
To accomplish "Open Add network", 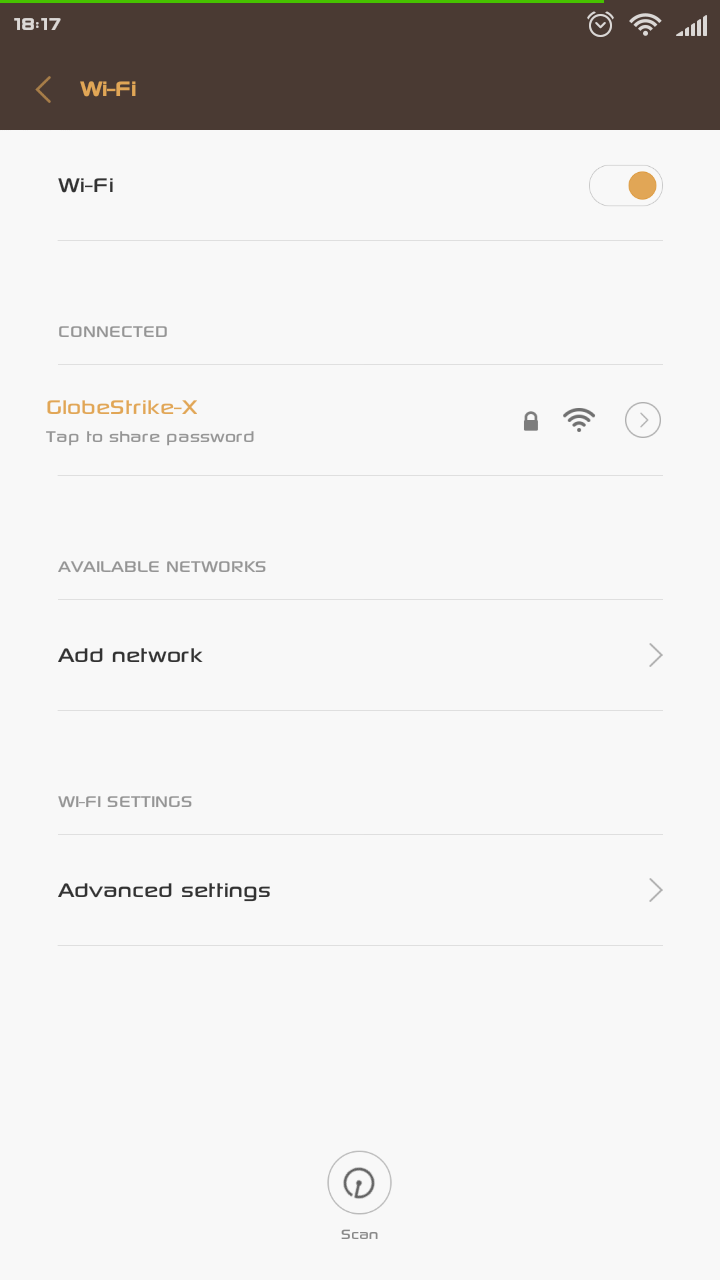I will tap(360, 655).
